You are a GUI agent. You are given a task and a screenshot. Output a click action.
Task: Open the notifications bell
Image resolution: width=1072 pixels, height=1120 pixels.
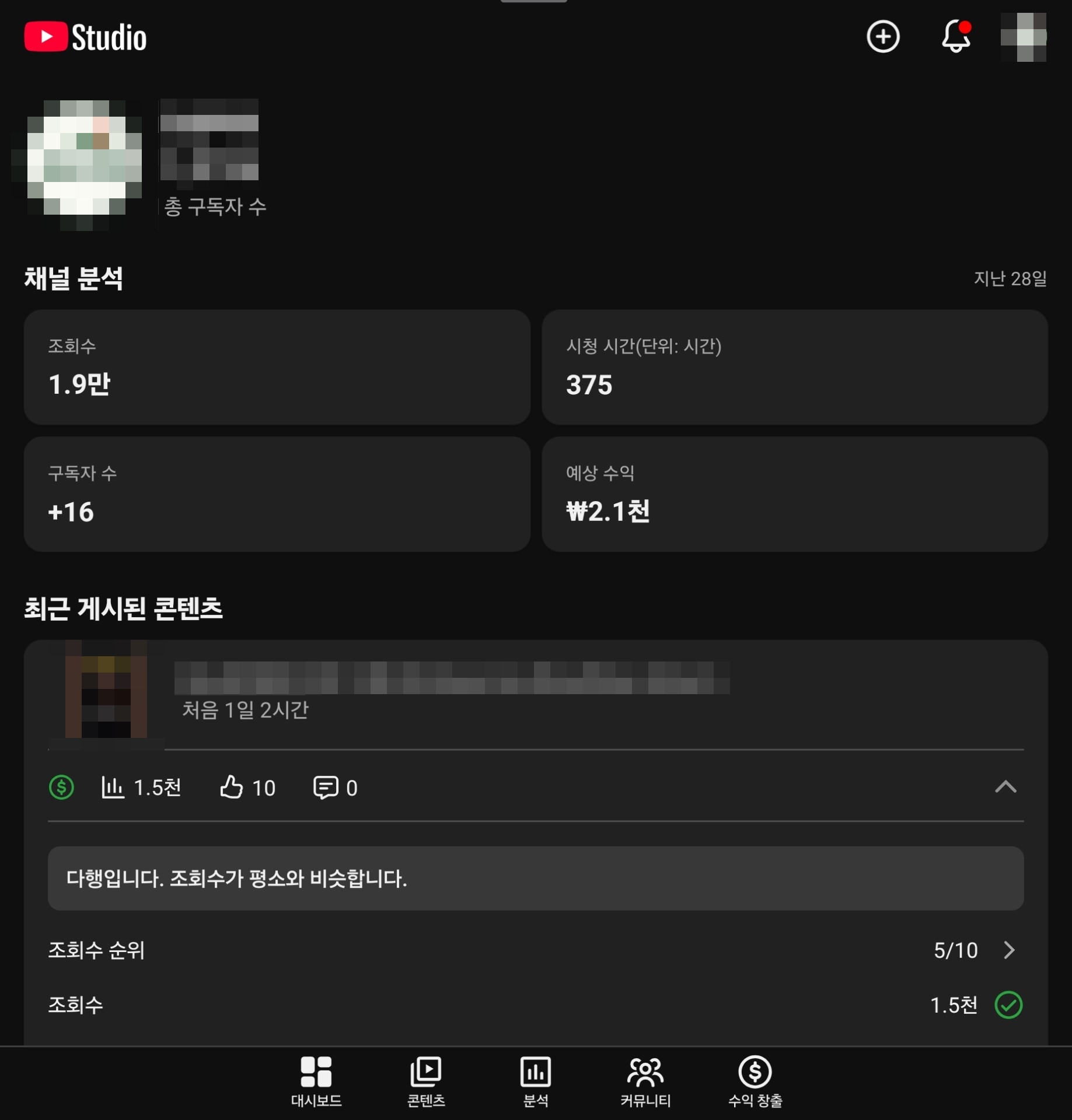[x=956, y=37]
